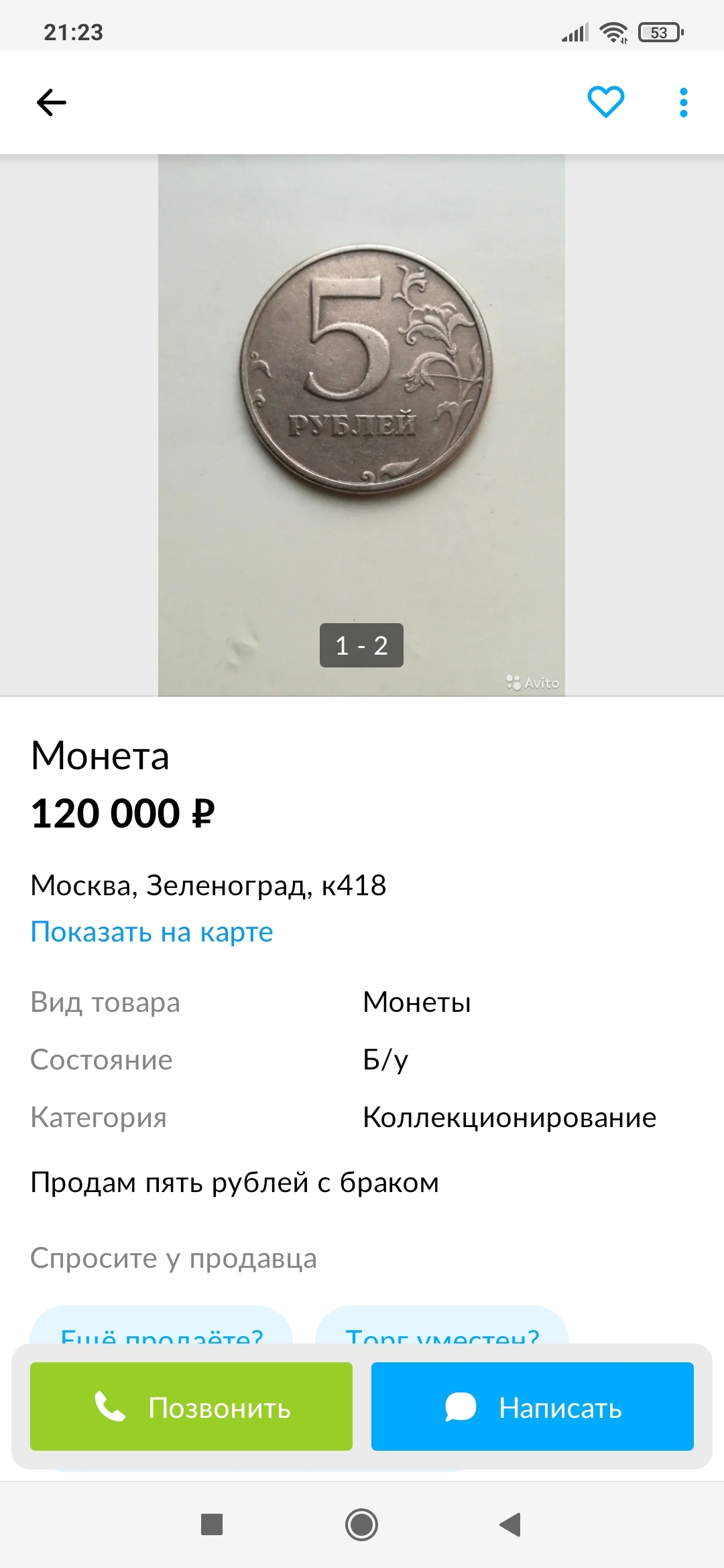Image resolution: width=724 pixels, height=1568 pixels.
Task: Open the coin photo in full view
Action: pos(362,402)
